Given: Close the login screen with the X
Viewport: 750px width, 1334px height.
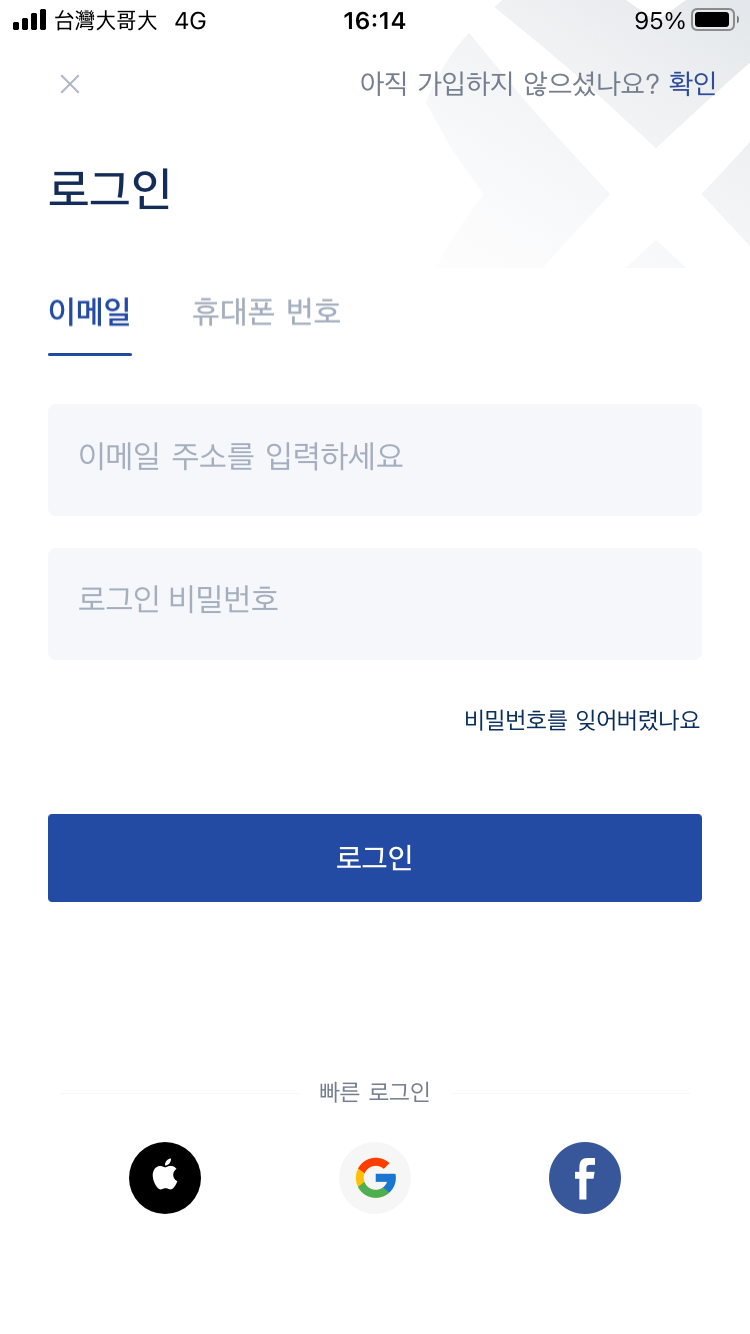Looking at the screenshot, I should pos(70,84).
